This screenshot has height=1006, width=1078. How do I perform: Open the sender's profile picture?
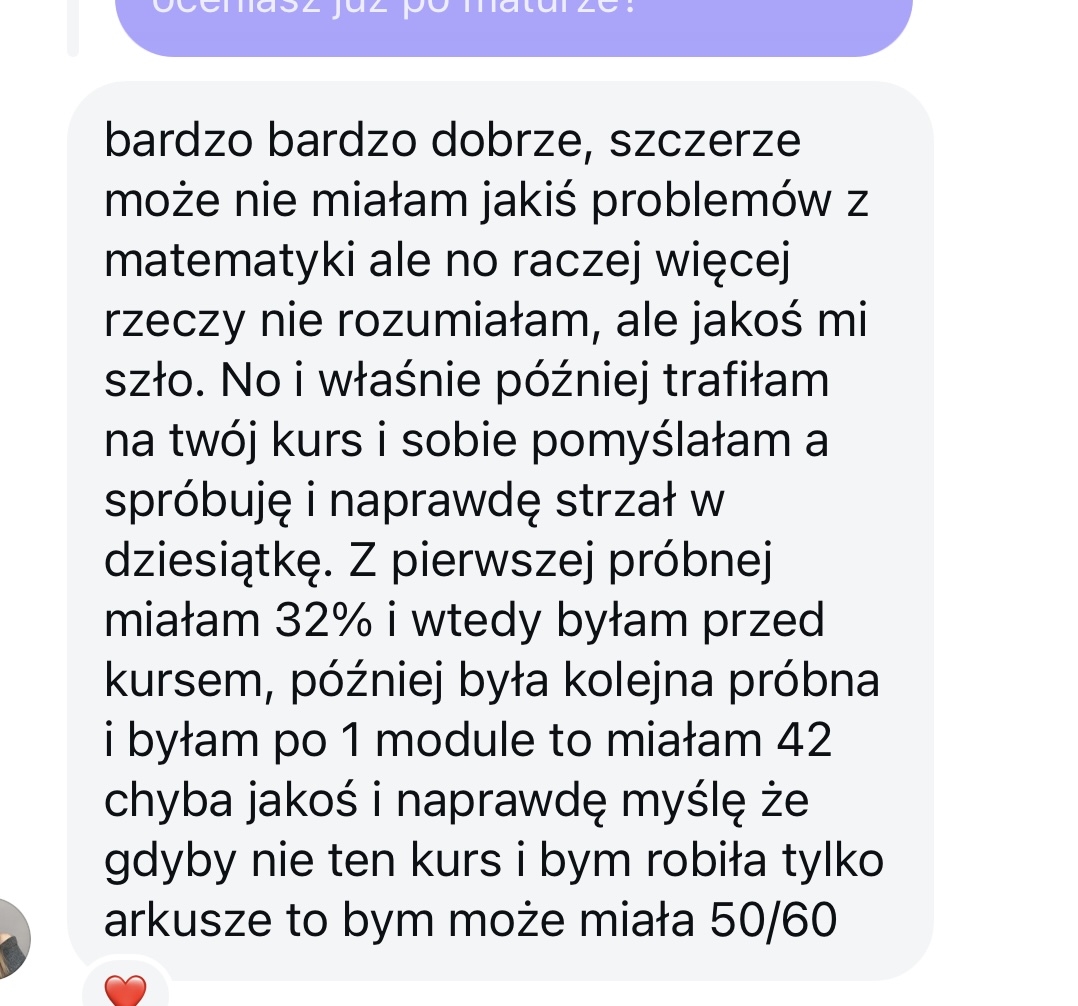pyautogui.click(x=12, y=939)
